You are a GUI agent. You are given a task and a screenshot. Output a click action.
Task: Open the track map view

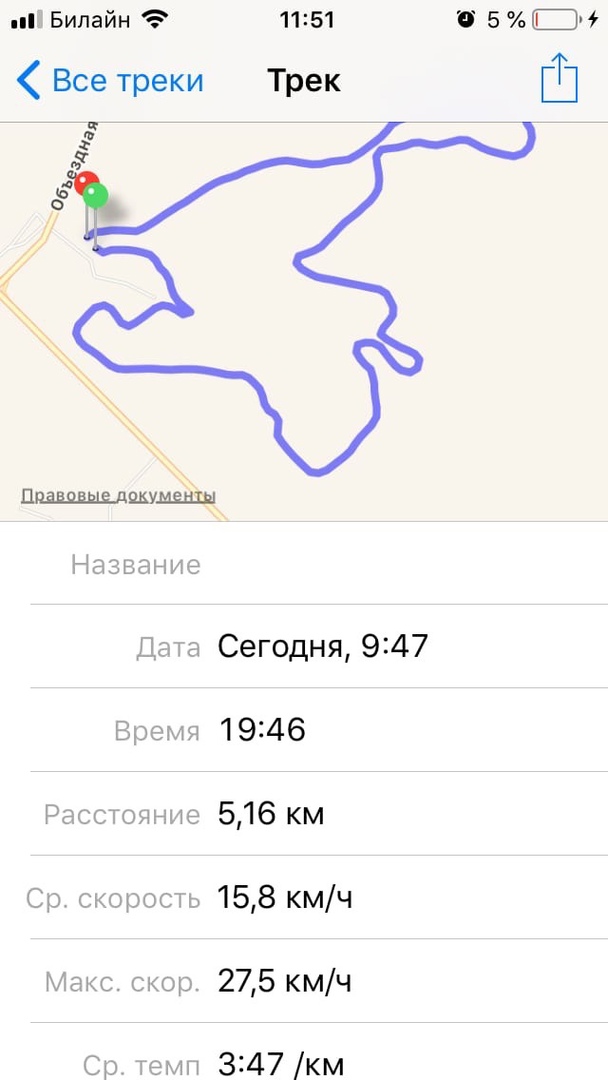330,330
